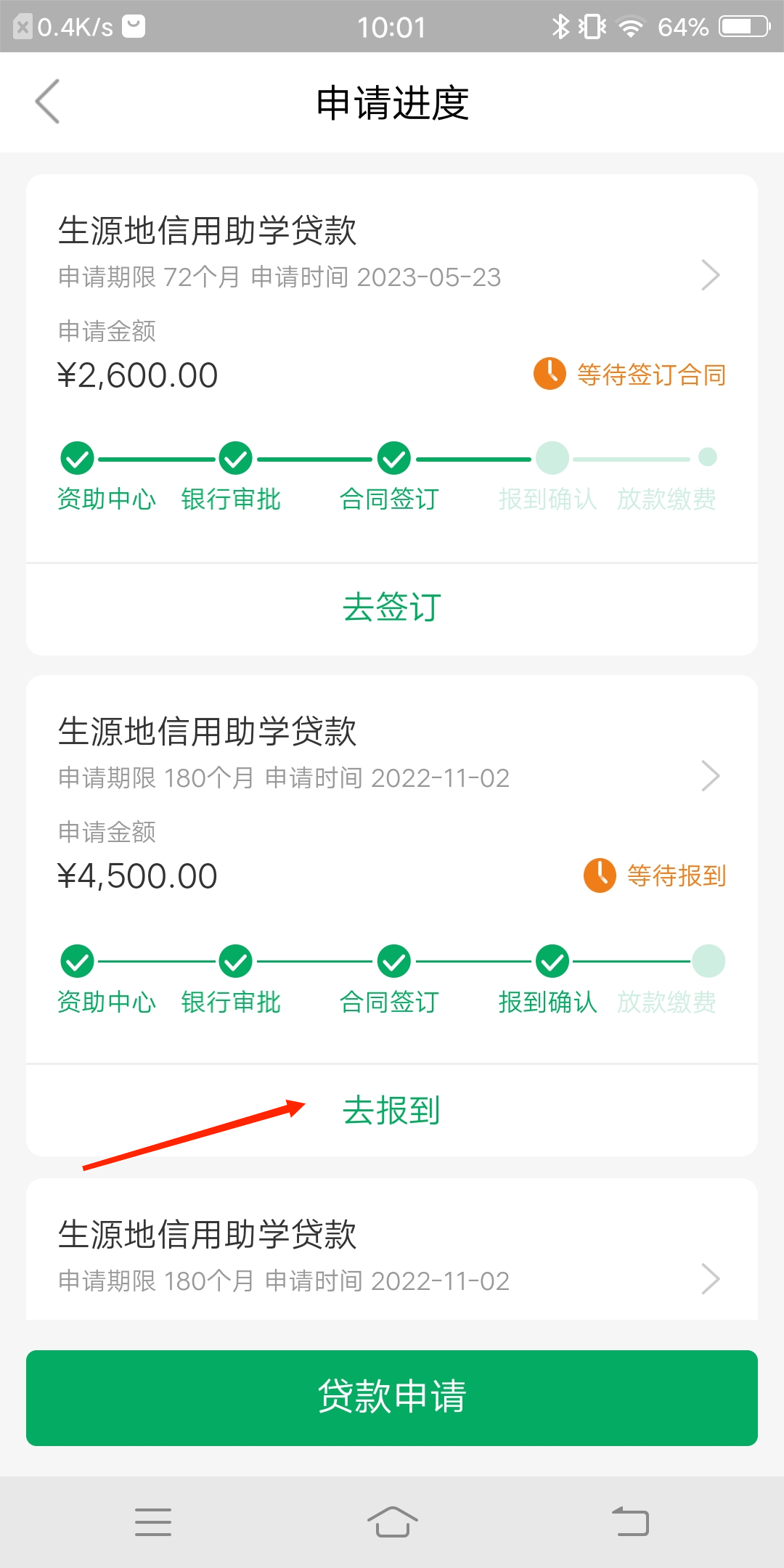Tap the green 贷款申请 button
Screen dimensions: 784x1568
pyautogui.click(x=392, y=1397)
